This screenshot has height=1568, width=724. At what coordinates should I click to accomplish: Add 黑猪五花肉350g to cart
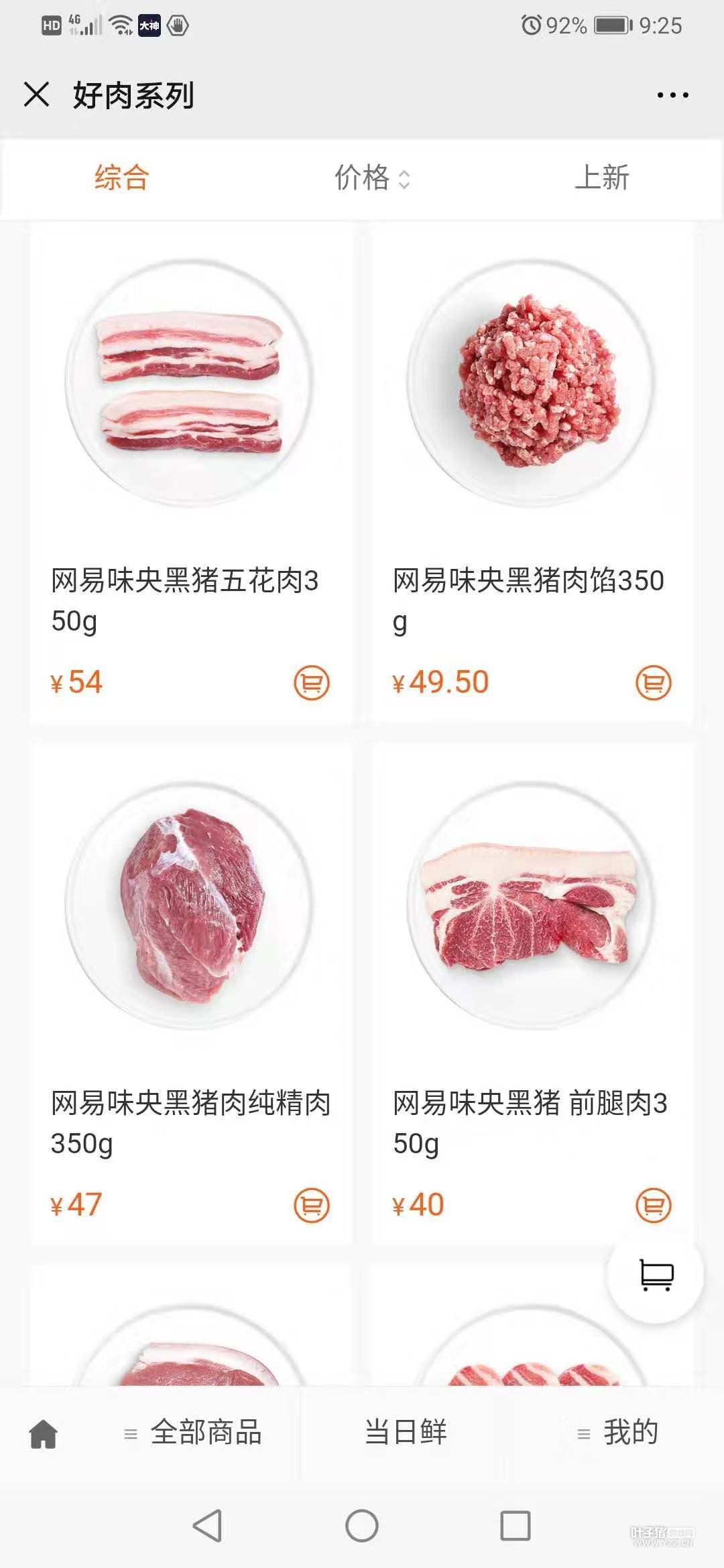(312, 683)
